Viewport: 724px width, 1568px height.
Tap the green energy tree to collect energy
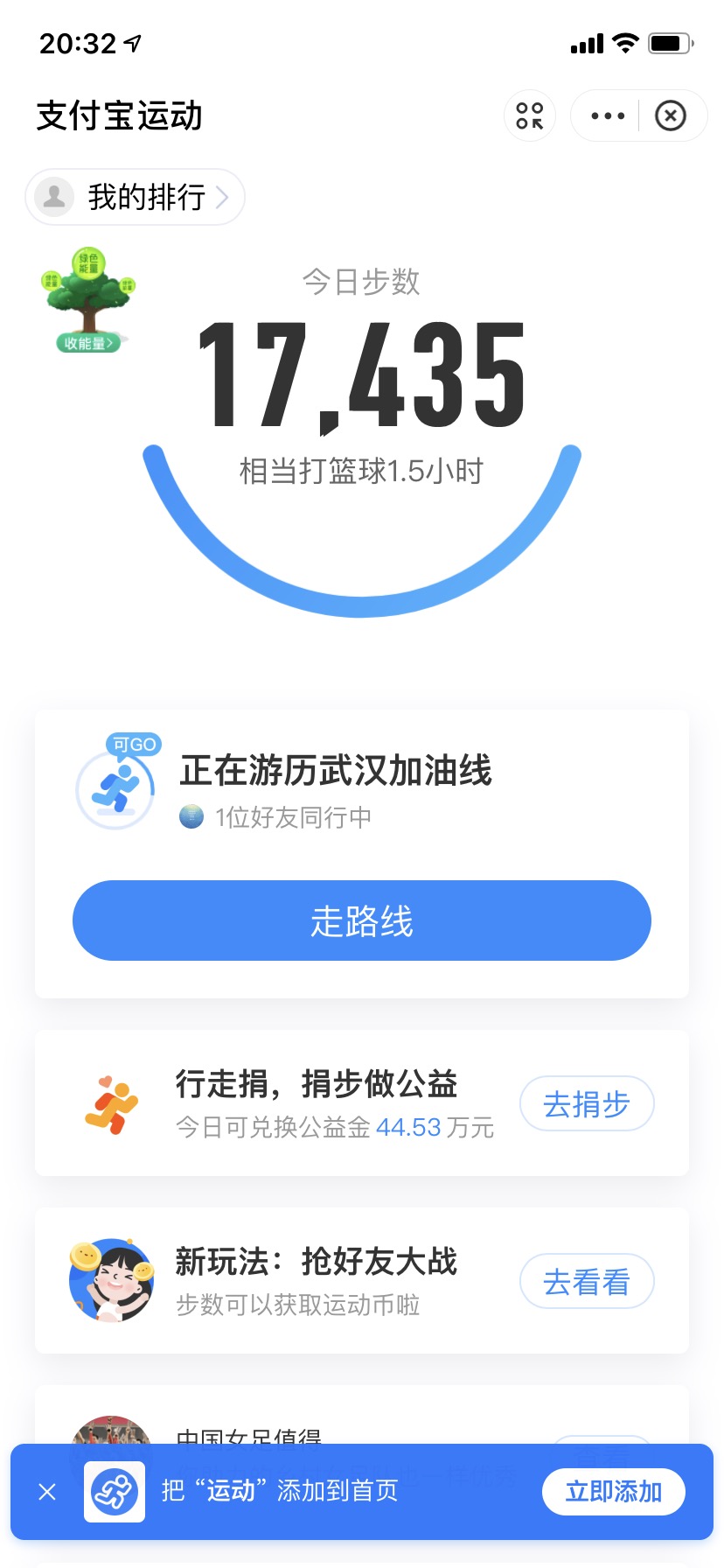(x=87, y=297)
